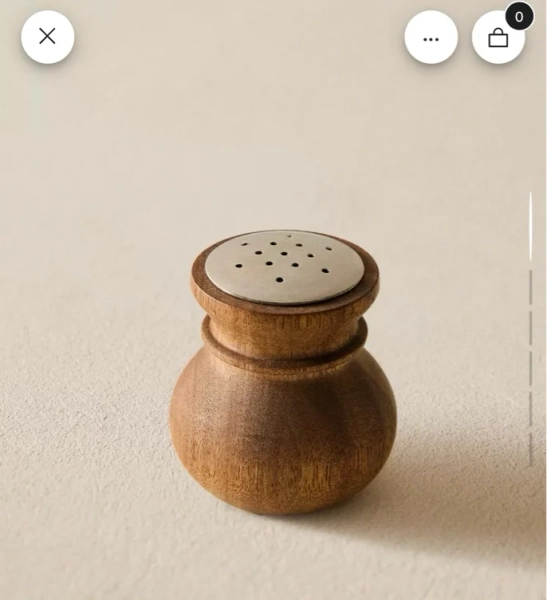Open the three-dot more options menu

point(431,37)
